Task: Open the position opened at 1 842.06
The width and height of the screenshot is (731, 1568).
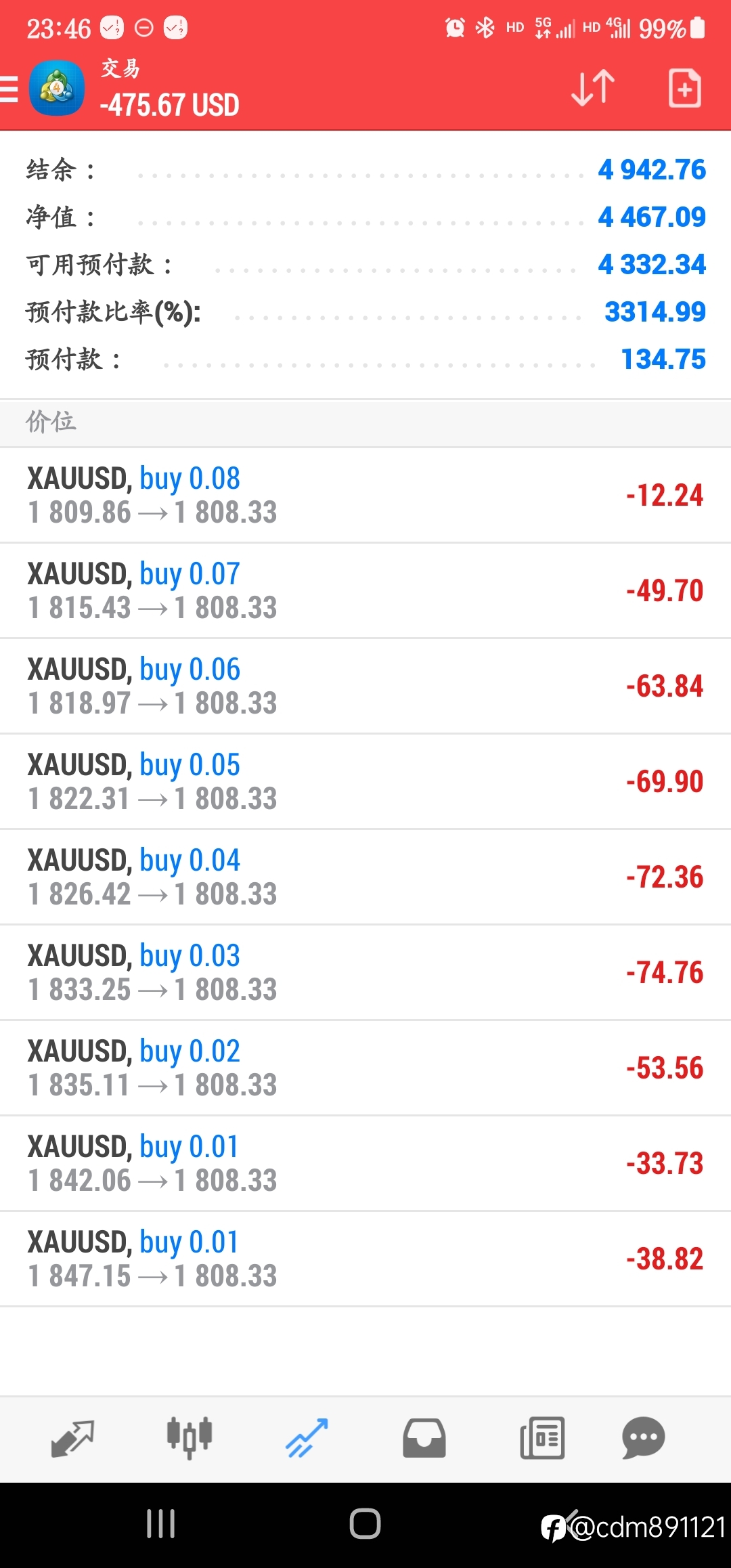Action: (365, 1163)
